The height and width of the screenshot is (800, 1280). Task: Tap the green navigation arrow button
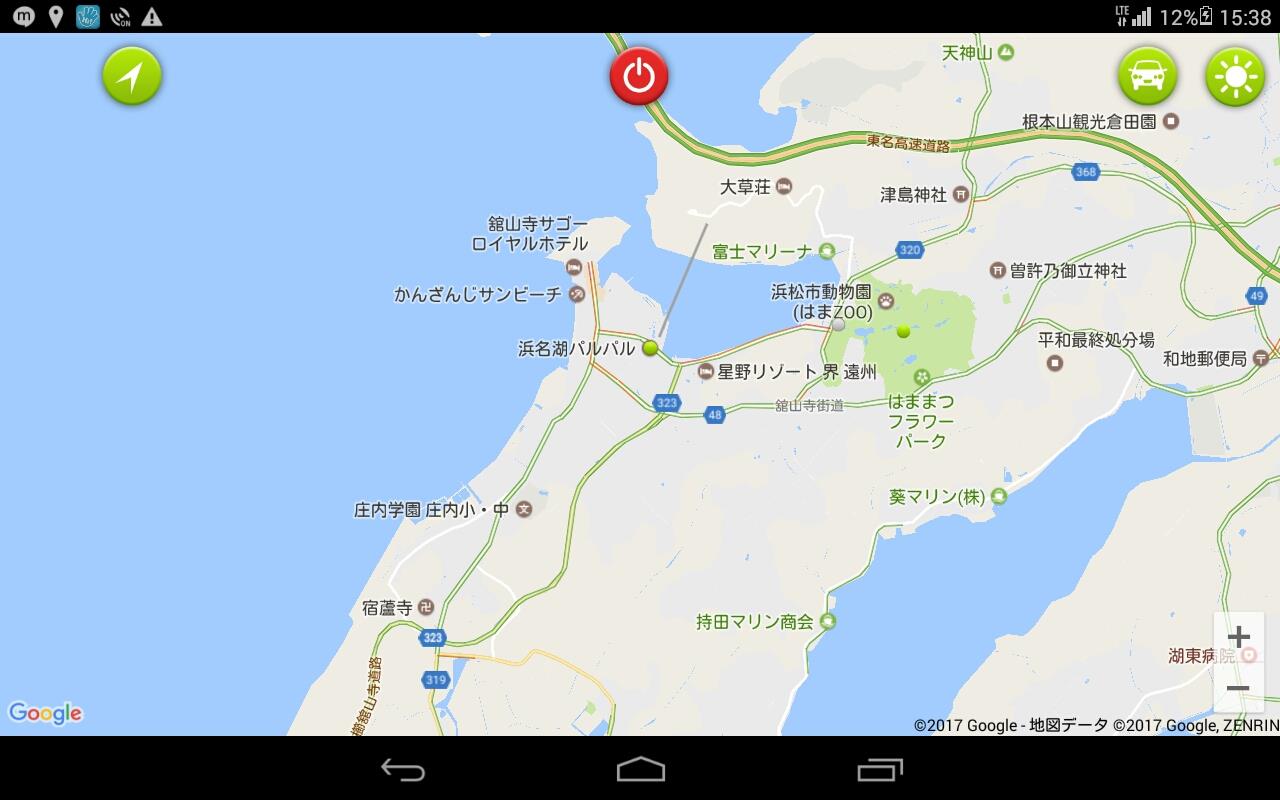click(132, 76)
